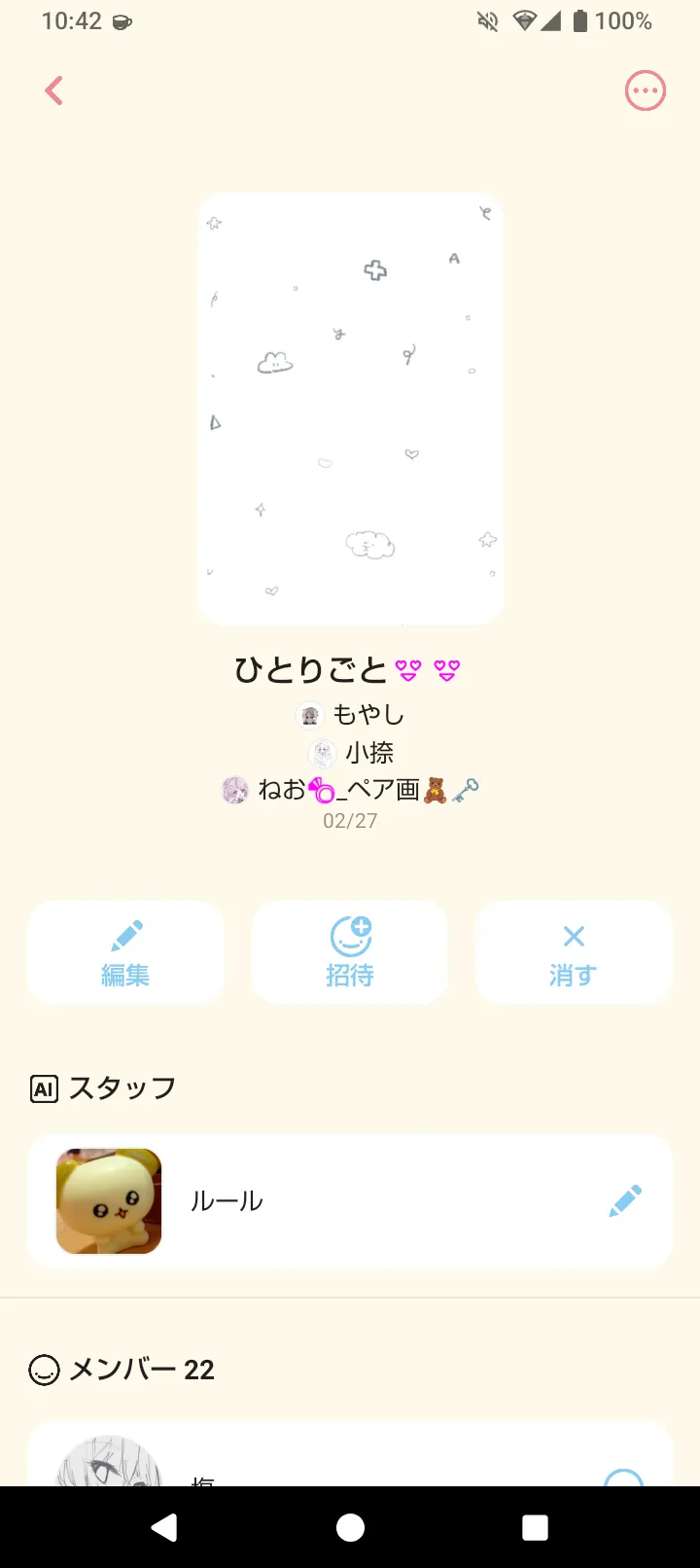Viewport: 700px width, 1568px height.
Task: Invite members with 招待
Action: tap(350, 952)
